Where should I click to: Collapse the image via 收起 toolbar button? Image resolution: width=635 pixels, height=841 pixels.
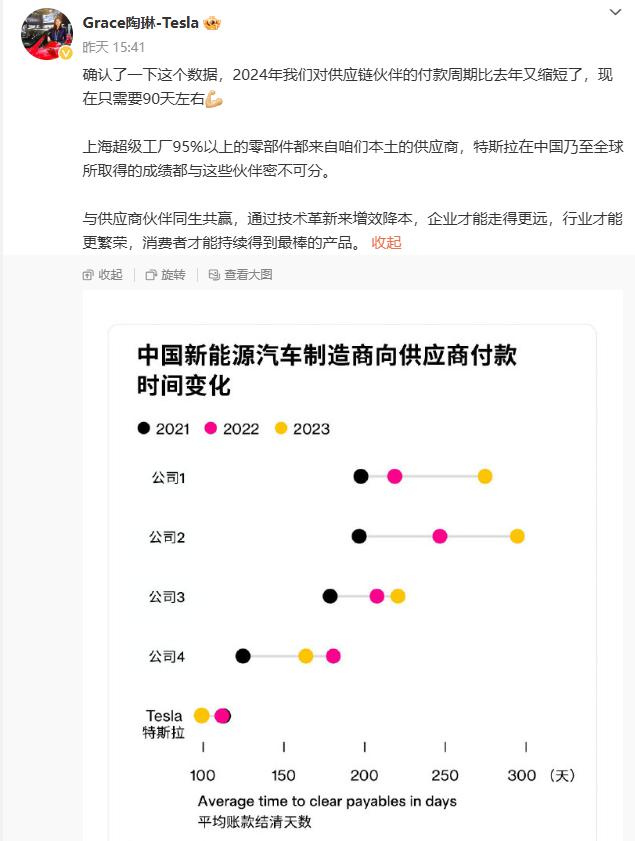[x=102, y=275]
